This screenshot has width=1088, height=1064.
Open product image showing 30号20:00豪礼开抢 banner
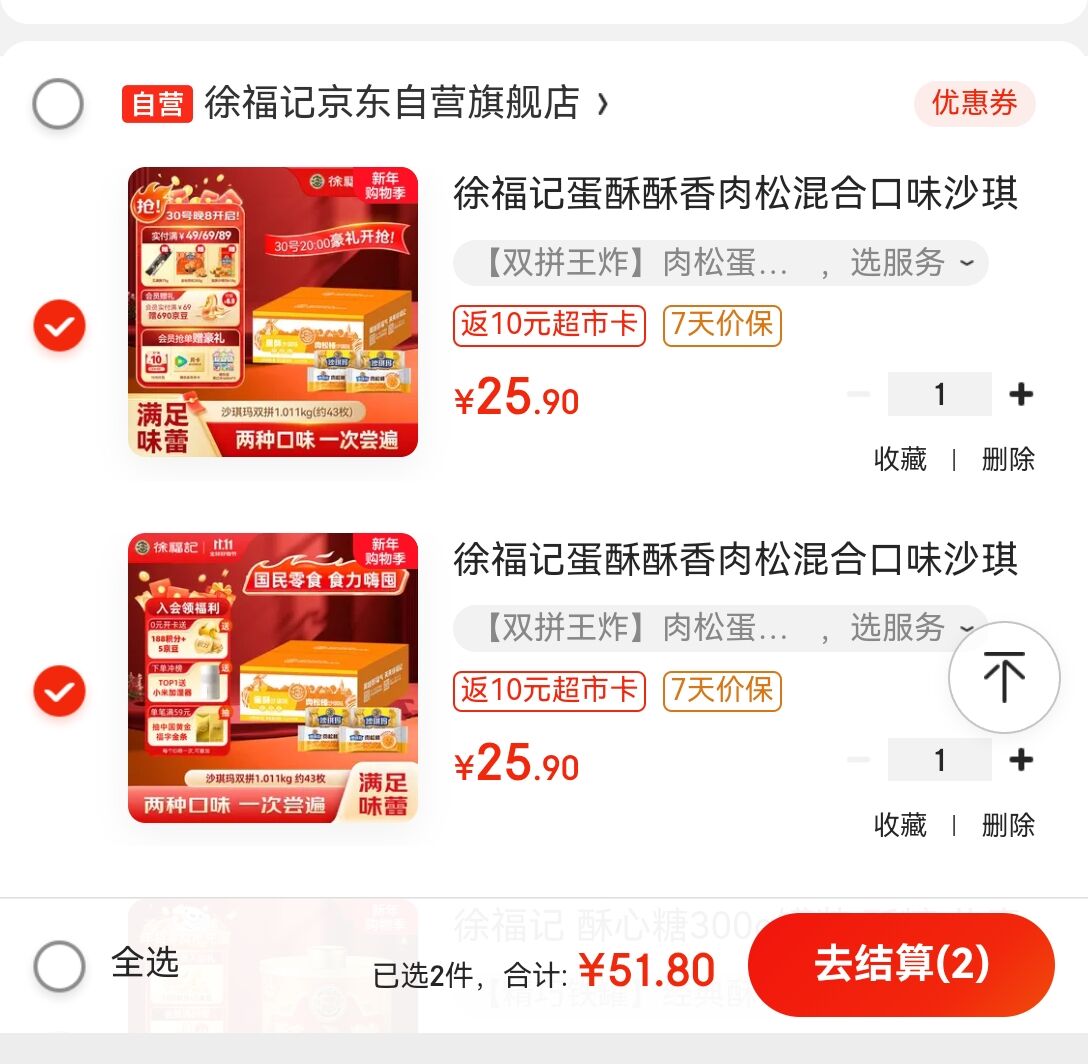point(273,312)
